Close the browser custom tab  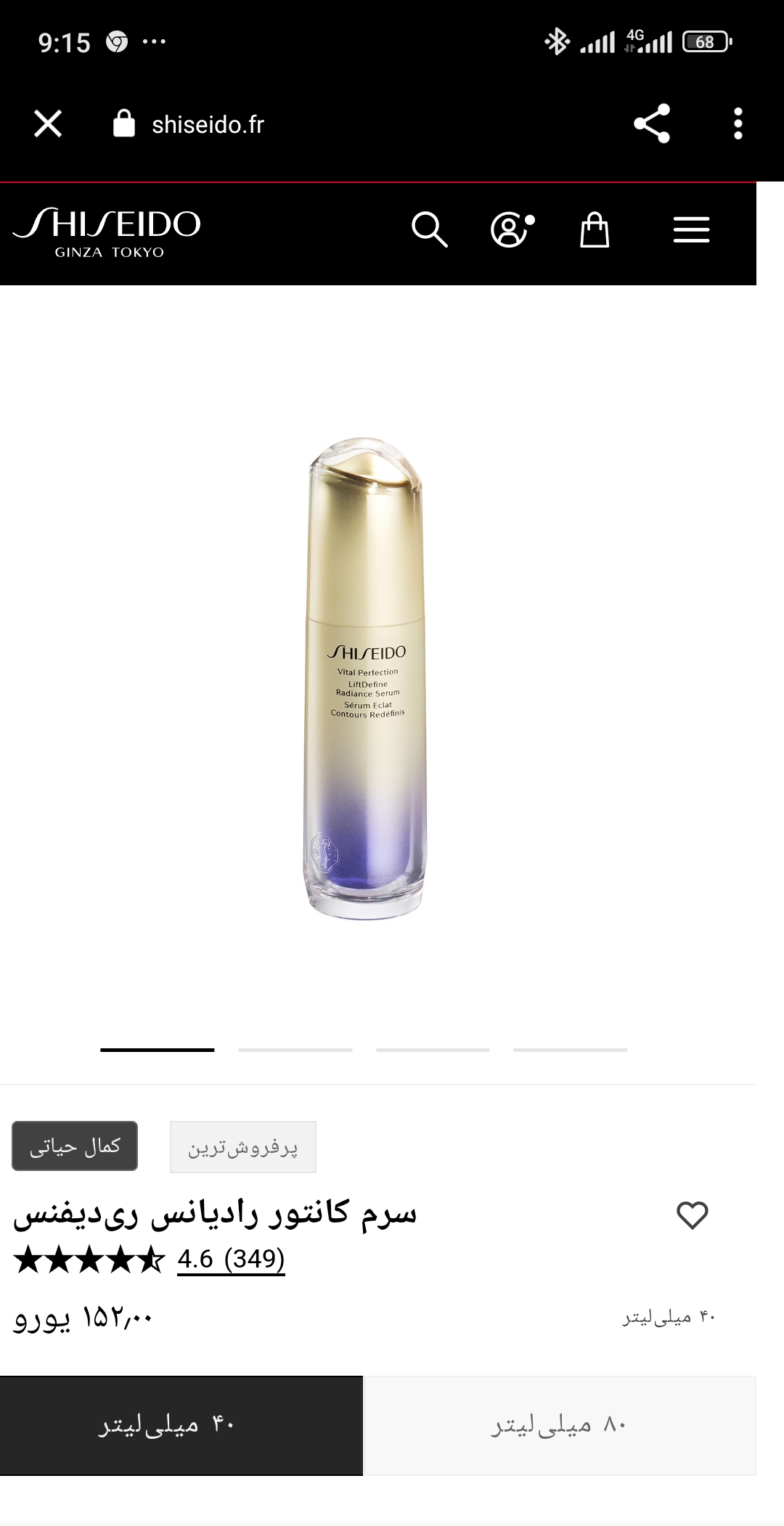[x=48, y=124]
